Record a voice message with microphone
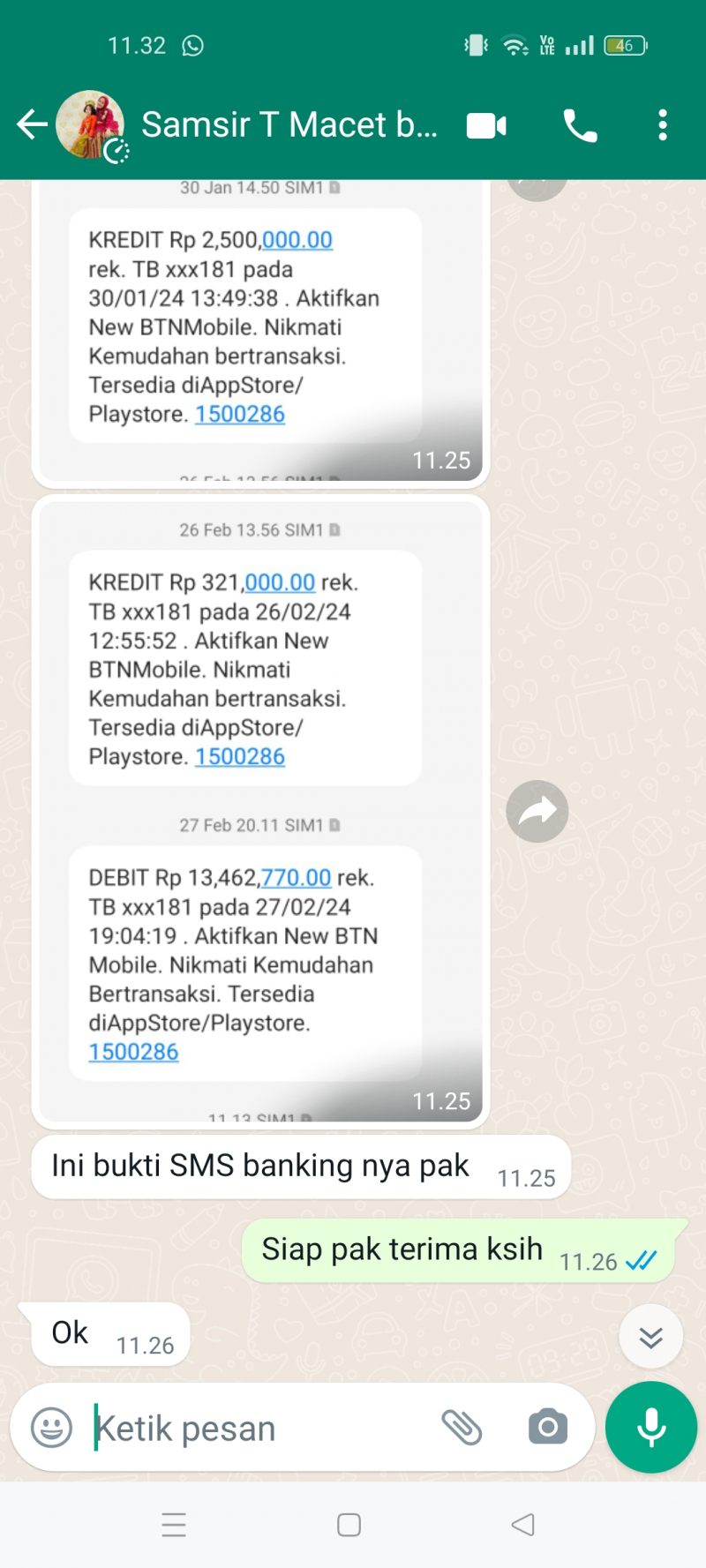 tap(651, 1427)
